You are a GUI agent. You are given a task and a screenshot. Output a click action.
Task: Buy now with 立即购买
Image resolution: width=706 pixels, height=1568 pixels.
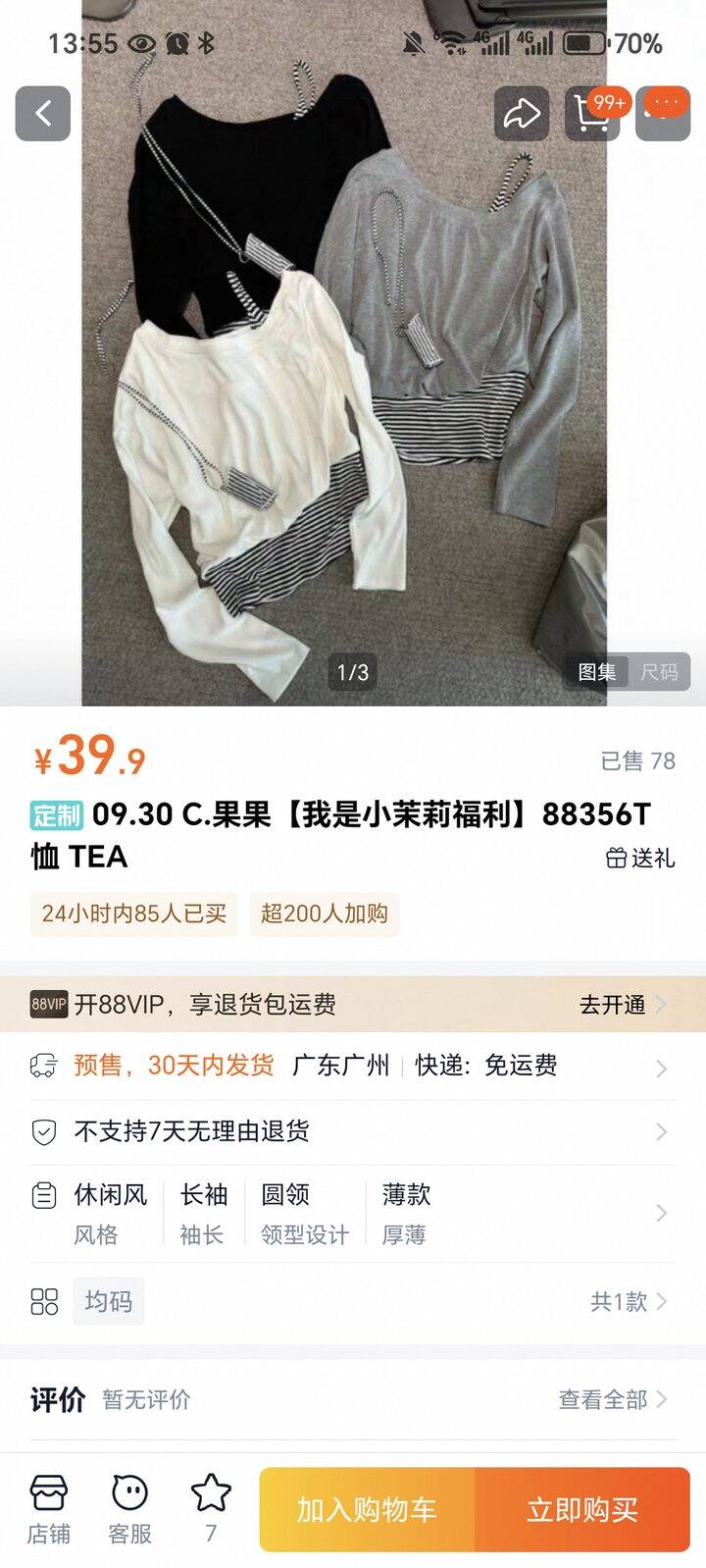[x=582, y=1509]
